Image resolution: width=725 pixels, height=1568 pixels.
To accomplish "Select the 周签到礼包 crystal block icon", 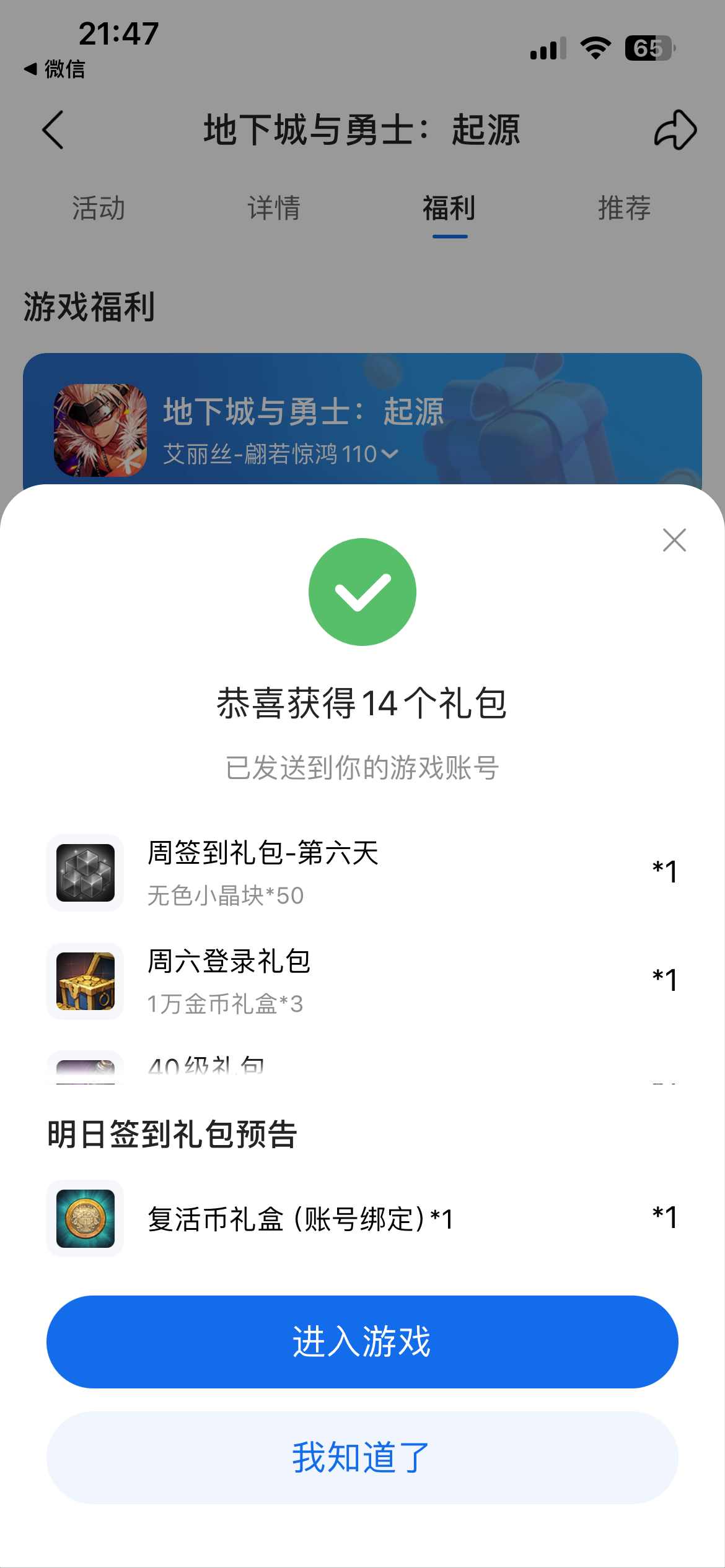I will tap(84, 873).
